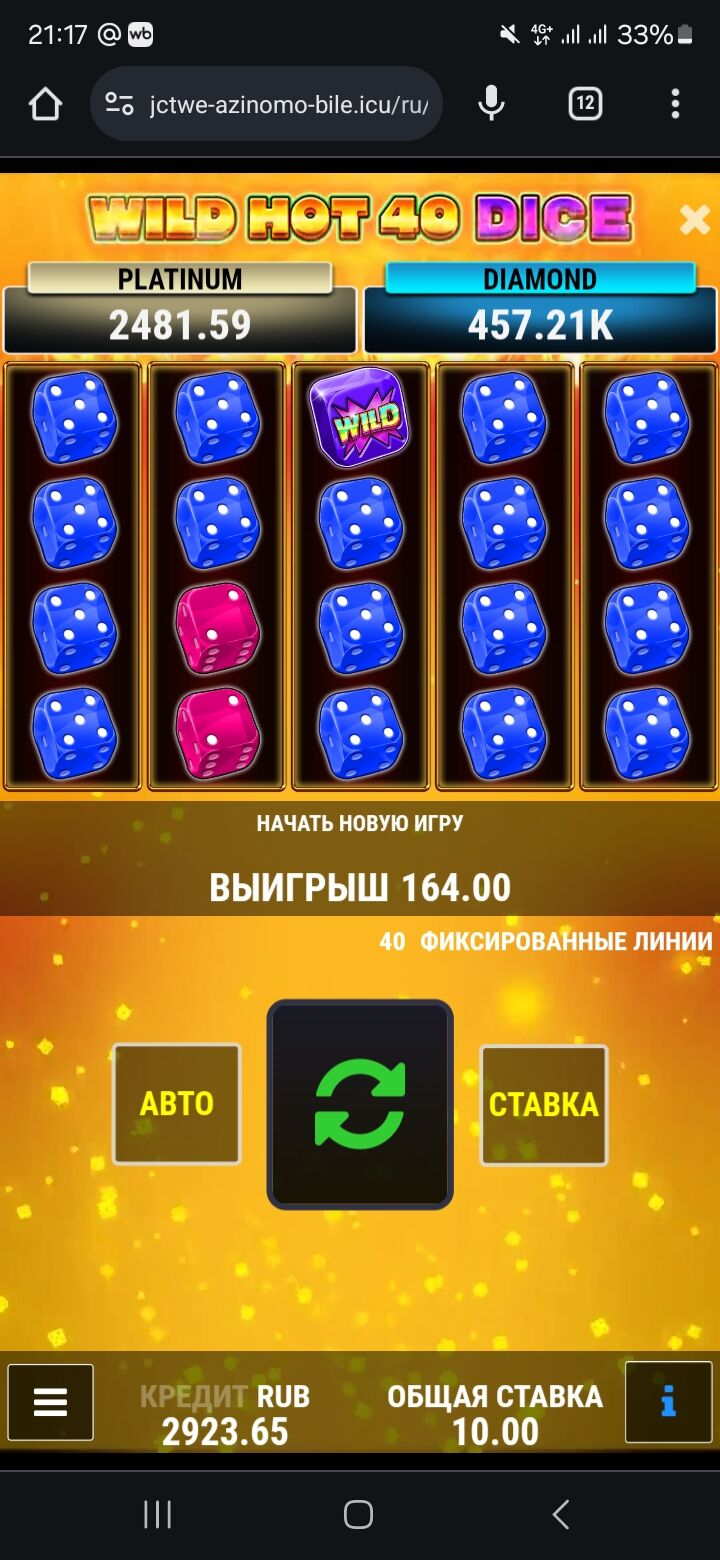
Task: Close the Wild Hot 40 Dice game
Action: click(x=694, y=219)
